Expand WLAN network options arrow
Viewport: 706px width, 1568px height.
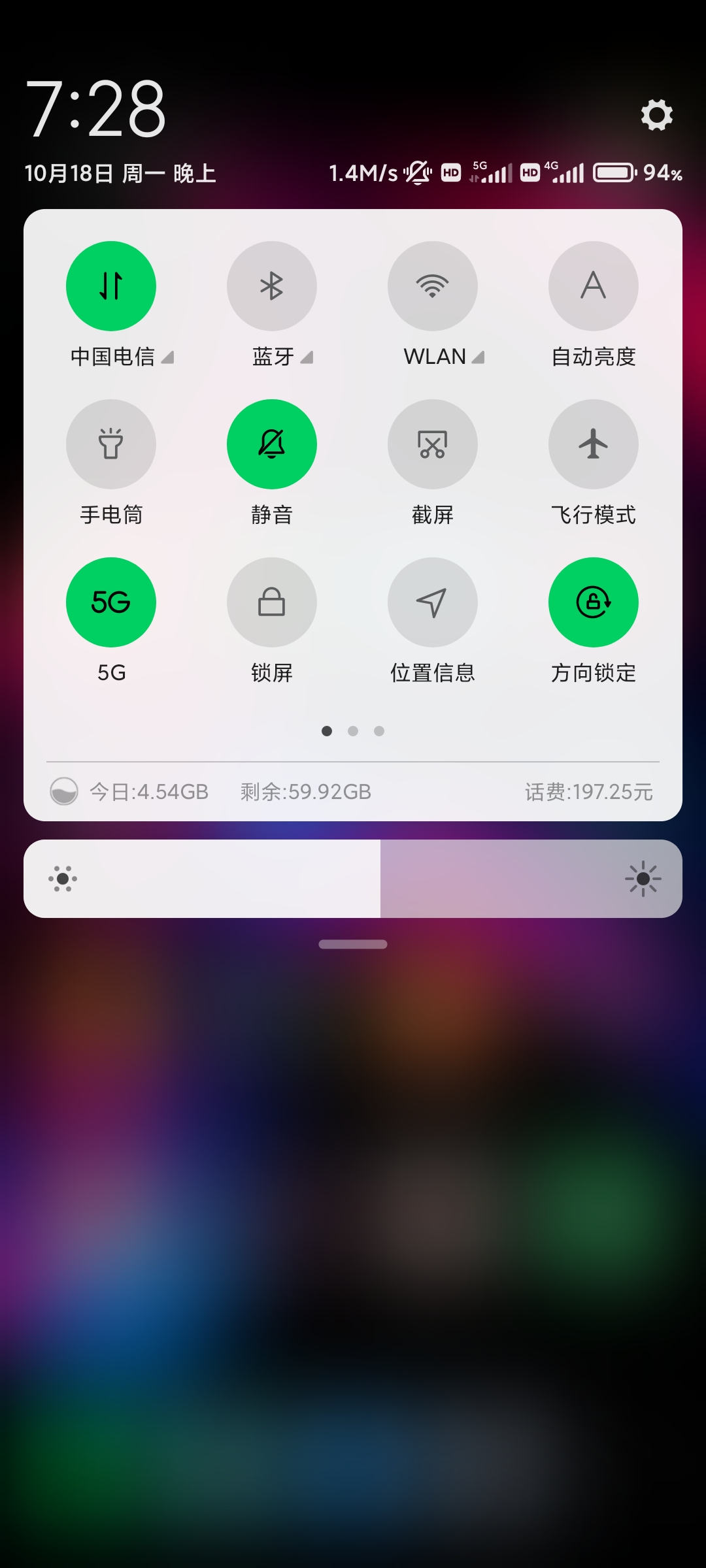click(x=478, y=357)
